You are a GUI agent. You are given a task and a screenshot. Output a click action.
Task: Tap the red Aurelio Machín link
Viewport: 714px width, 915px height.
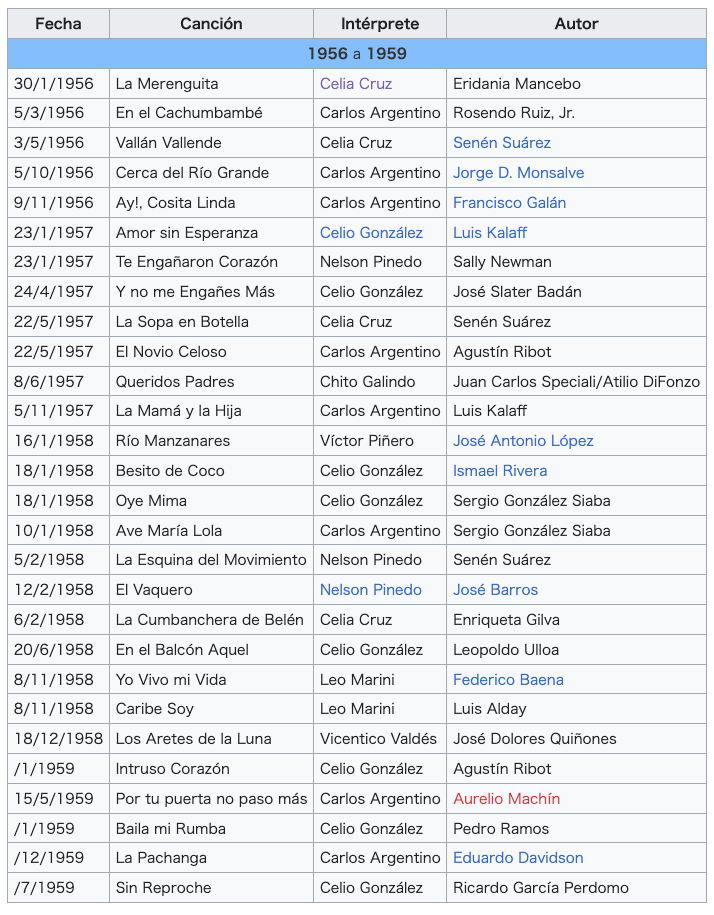click(506, 798)
